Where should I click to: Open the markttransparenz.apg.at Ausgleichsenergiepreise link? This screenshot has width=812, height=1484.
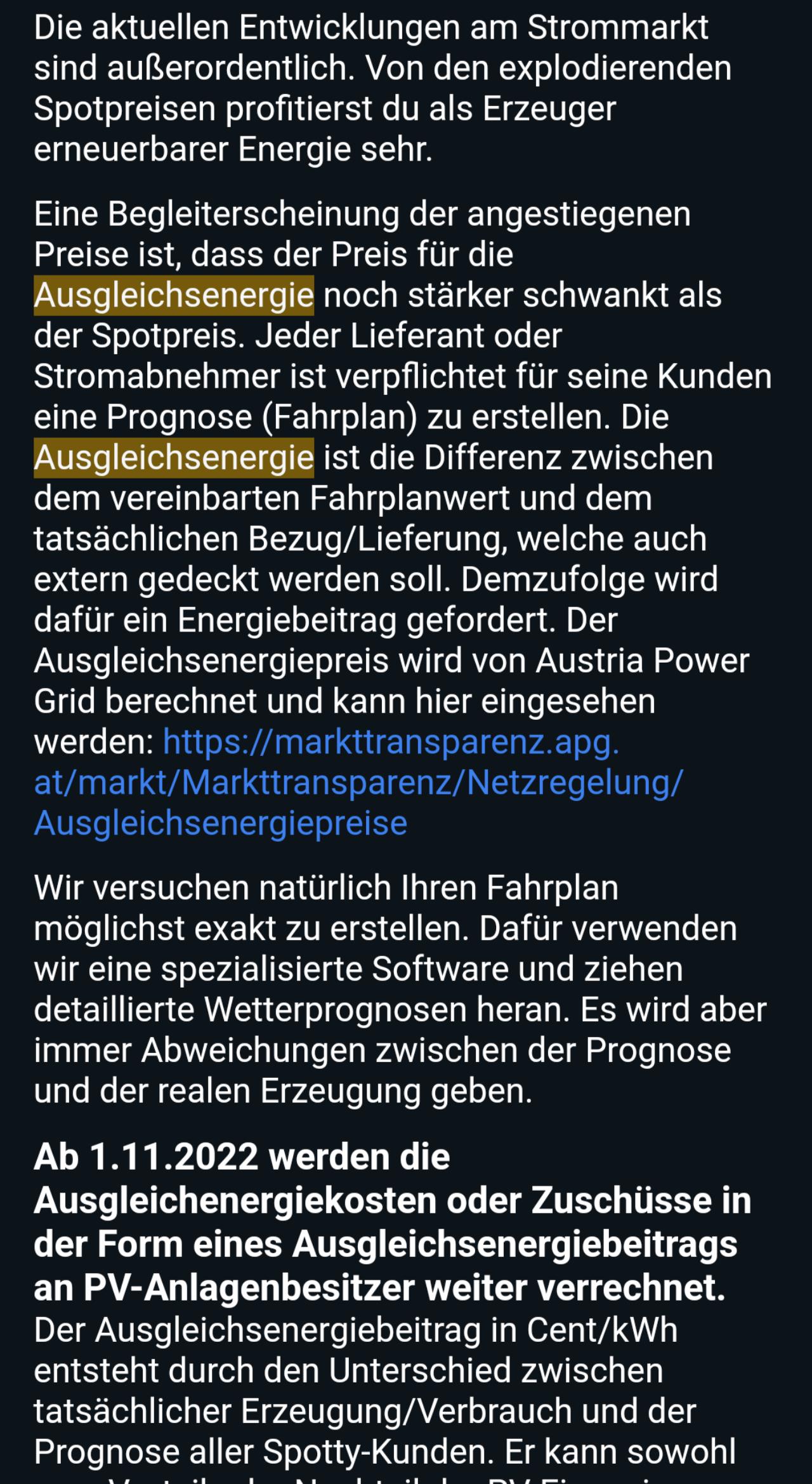pos(358,782)
